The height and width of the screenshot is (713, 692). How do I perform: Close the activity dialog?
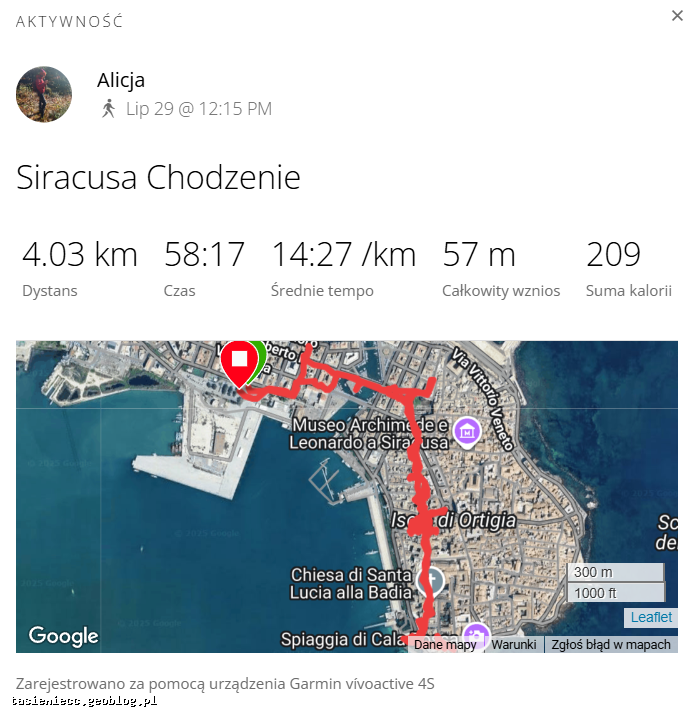coord(678,15)
